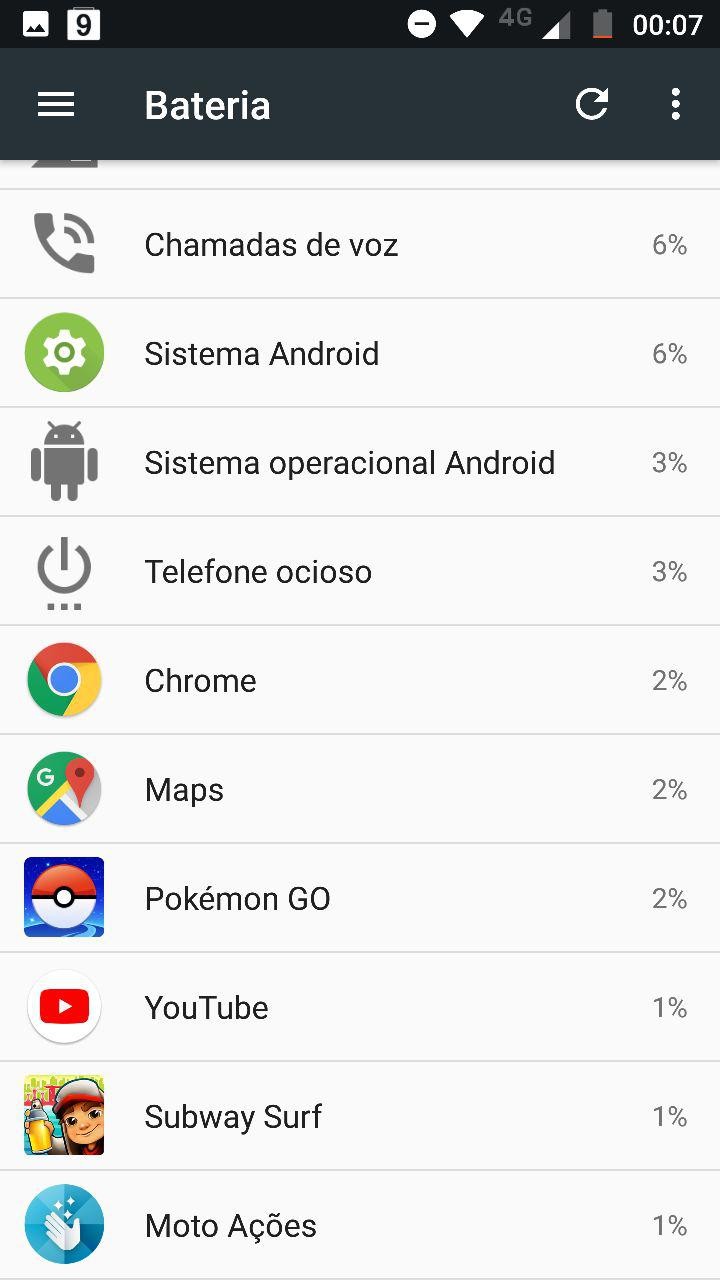
Task: Open the navigation drawer menu
Action: tap(56, 105)
